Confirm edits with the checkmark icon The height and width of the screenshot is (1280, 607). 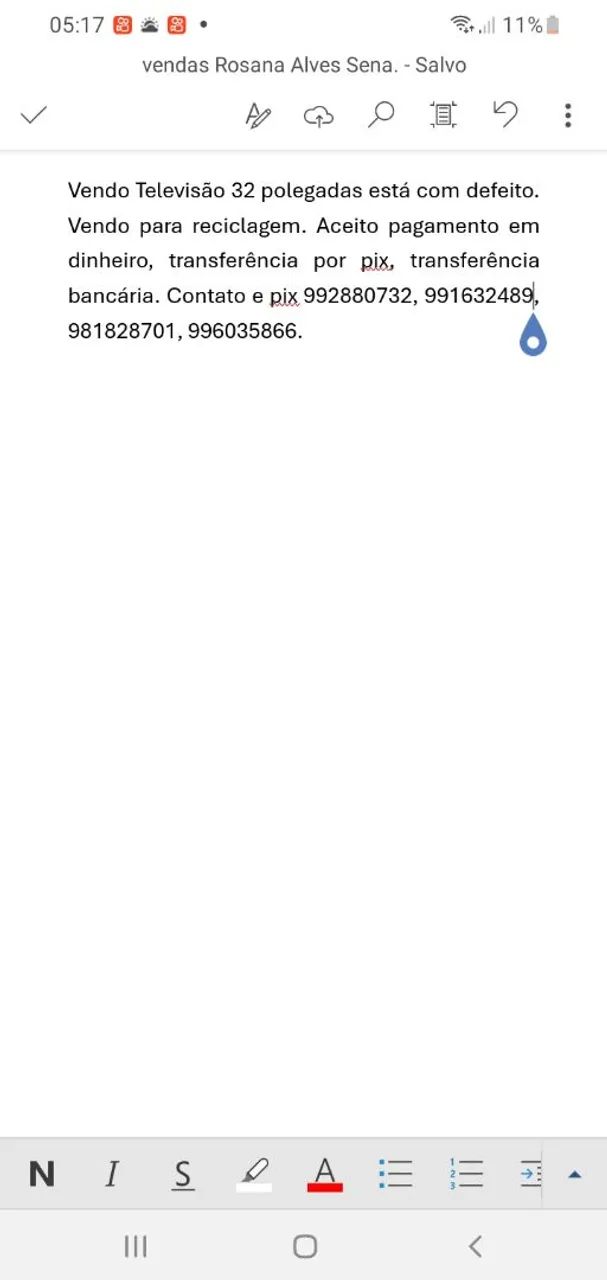pos(34,115)
